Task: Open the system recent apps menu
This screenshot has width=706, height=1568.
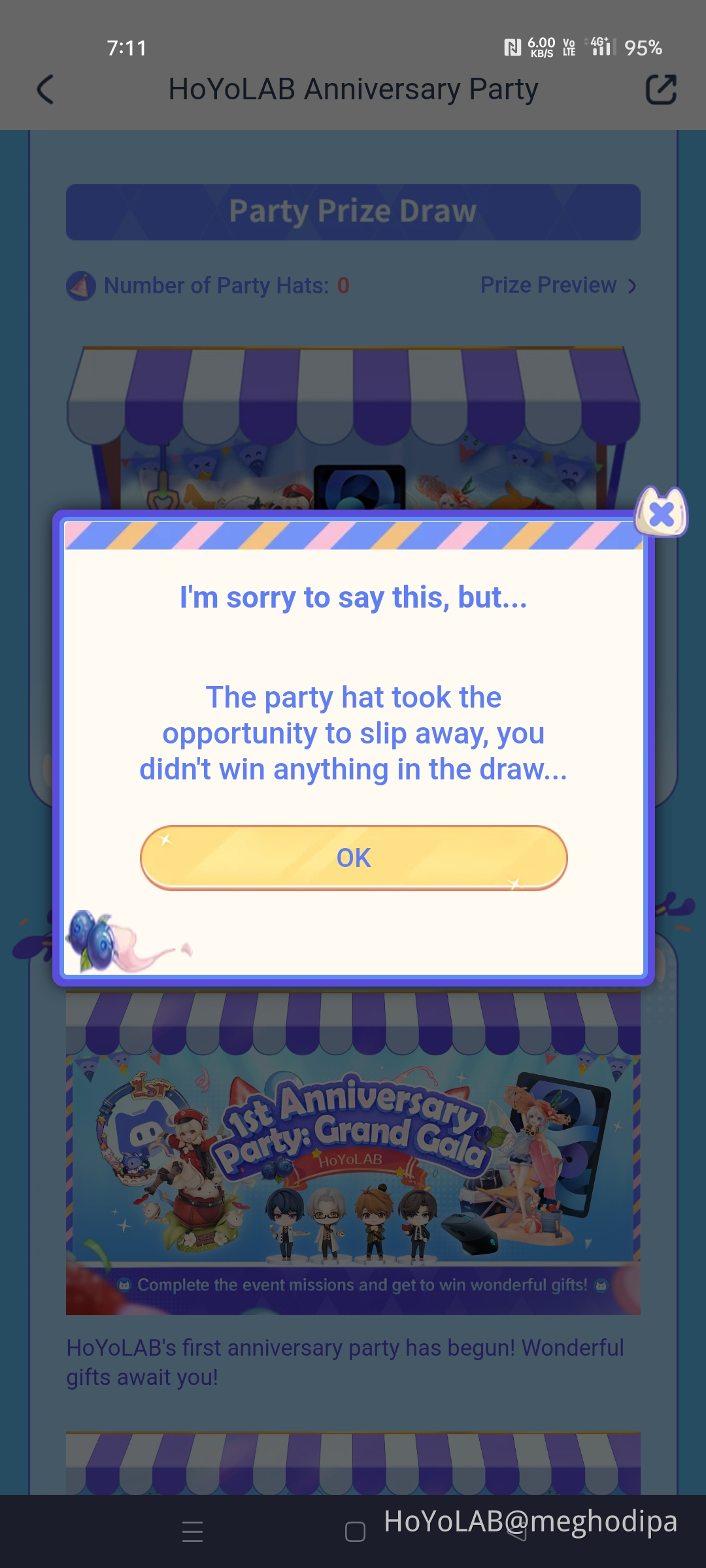Action: [192, 1531]
